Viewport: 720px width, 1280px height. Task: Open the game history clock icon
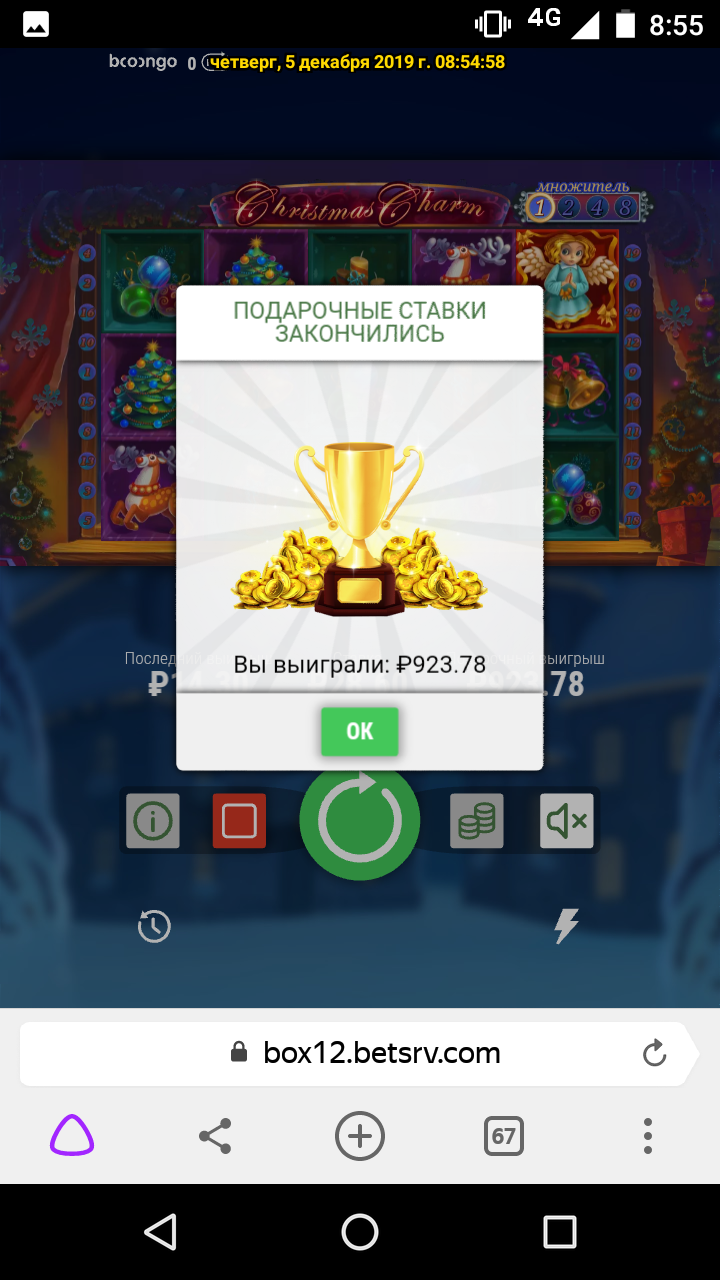click(x=154, y=927)
